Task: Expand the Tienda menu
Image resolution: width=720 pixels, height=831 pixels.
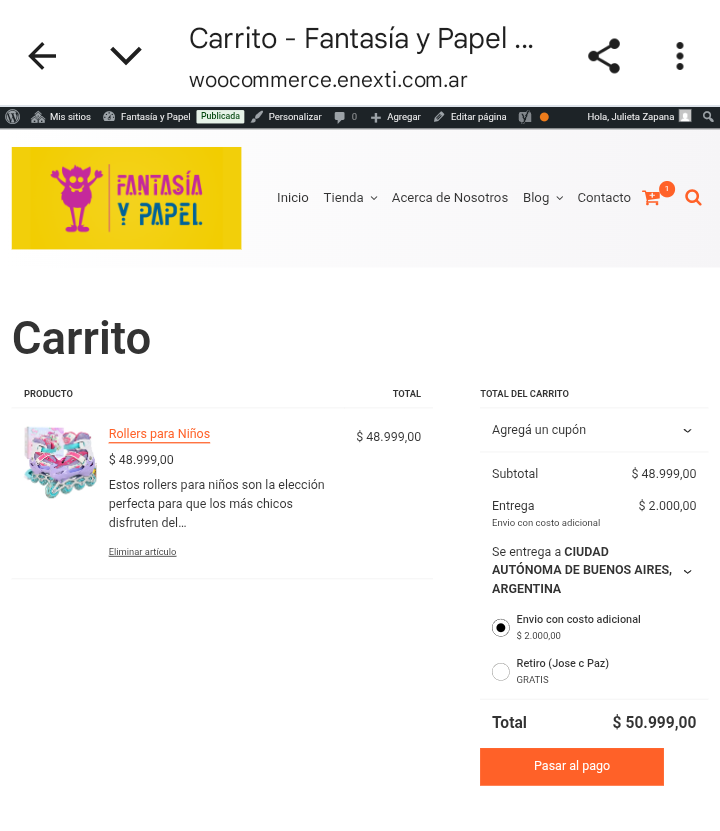Action: [350, 198]
